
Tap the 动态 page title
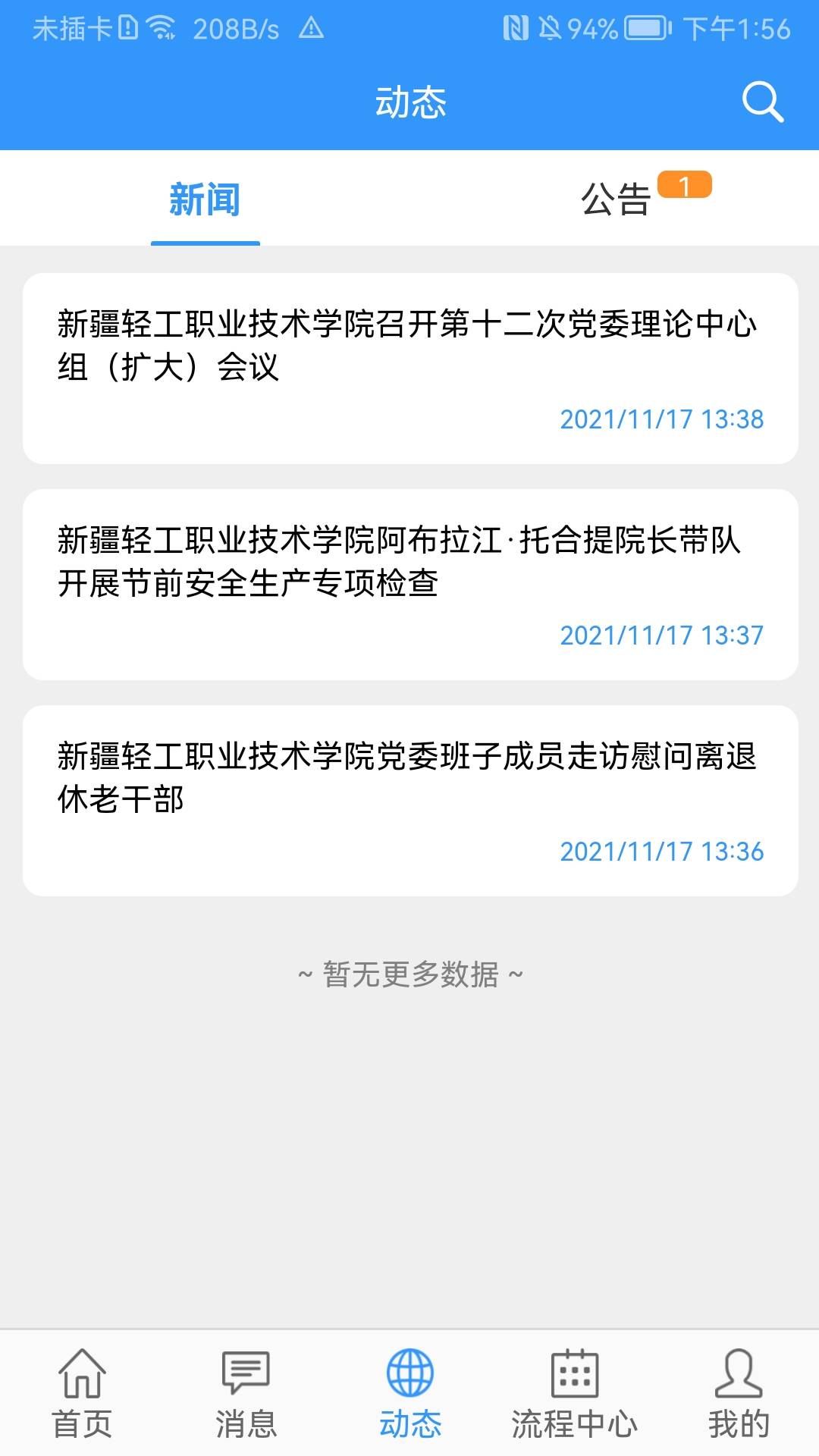click(409, 101)
